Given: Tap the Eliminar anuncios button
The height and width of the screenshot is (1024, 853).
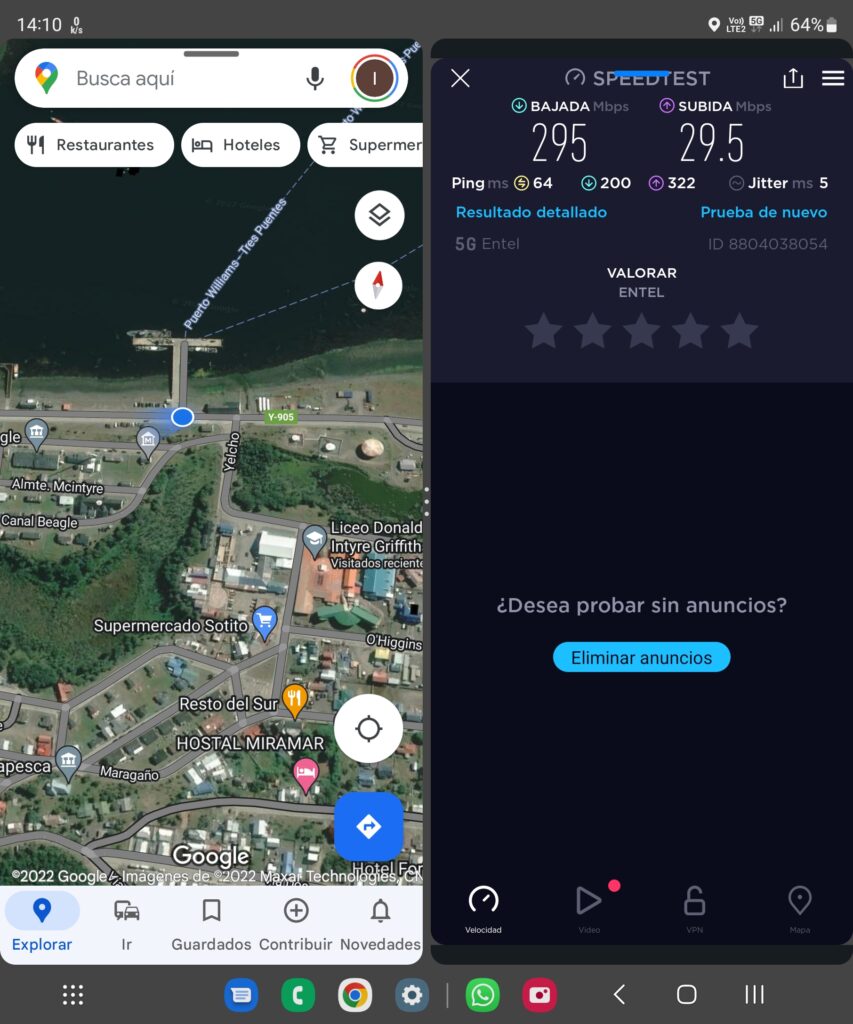Looking at the screenshot, I should point(641,658).
